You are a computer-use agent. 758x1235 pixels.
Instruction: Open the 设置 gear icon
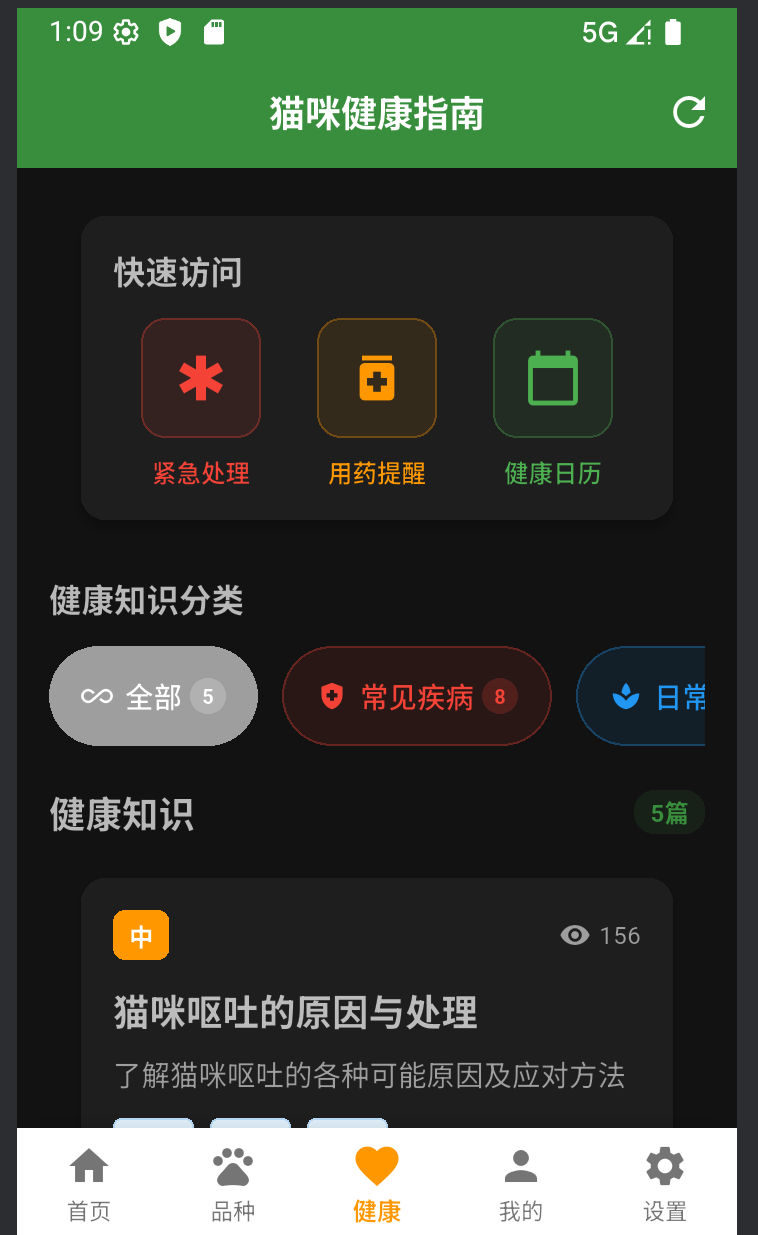click(x=664, y=1164)
